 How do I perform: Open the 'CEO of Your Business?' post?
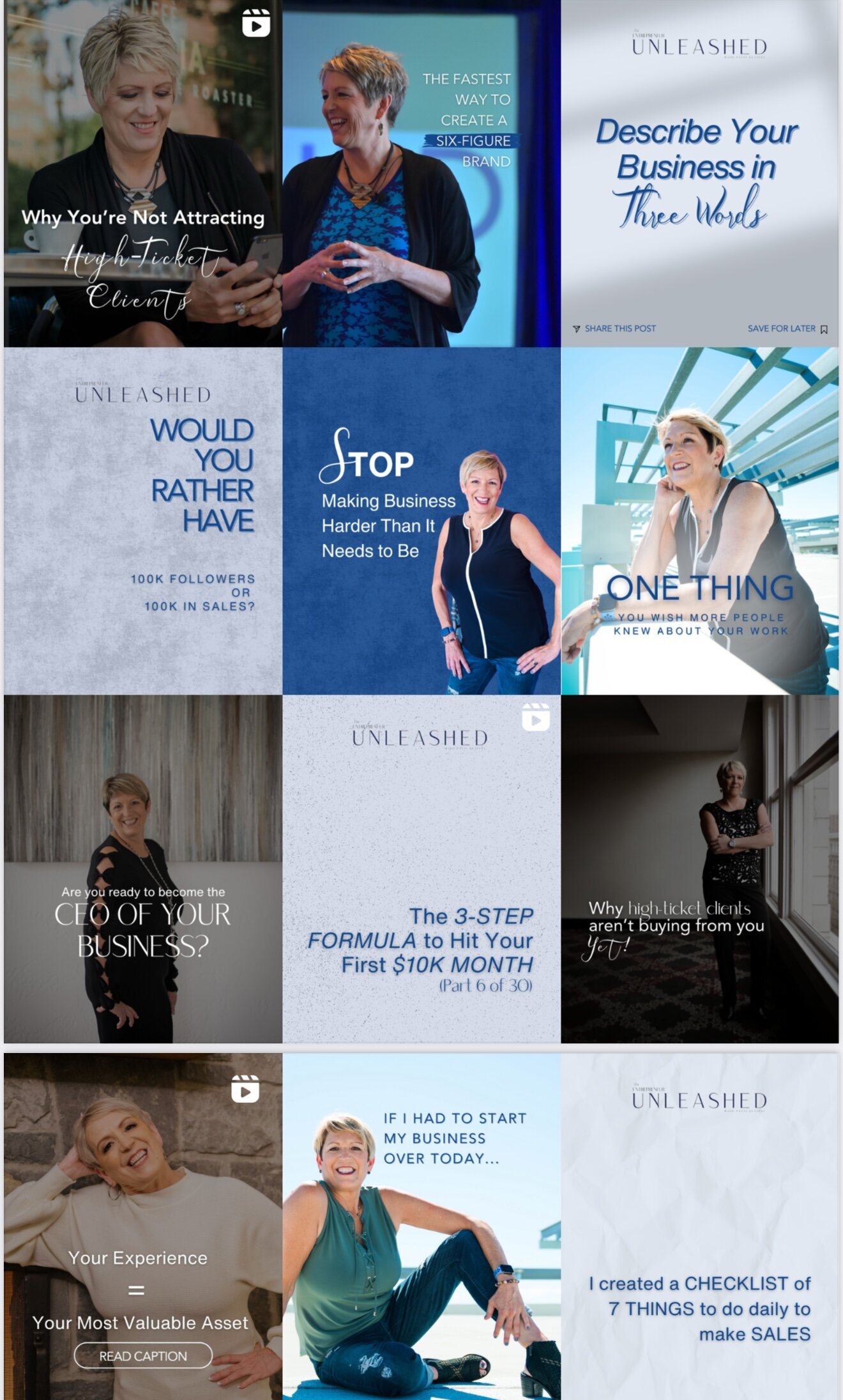coord(142,869)
